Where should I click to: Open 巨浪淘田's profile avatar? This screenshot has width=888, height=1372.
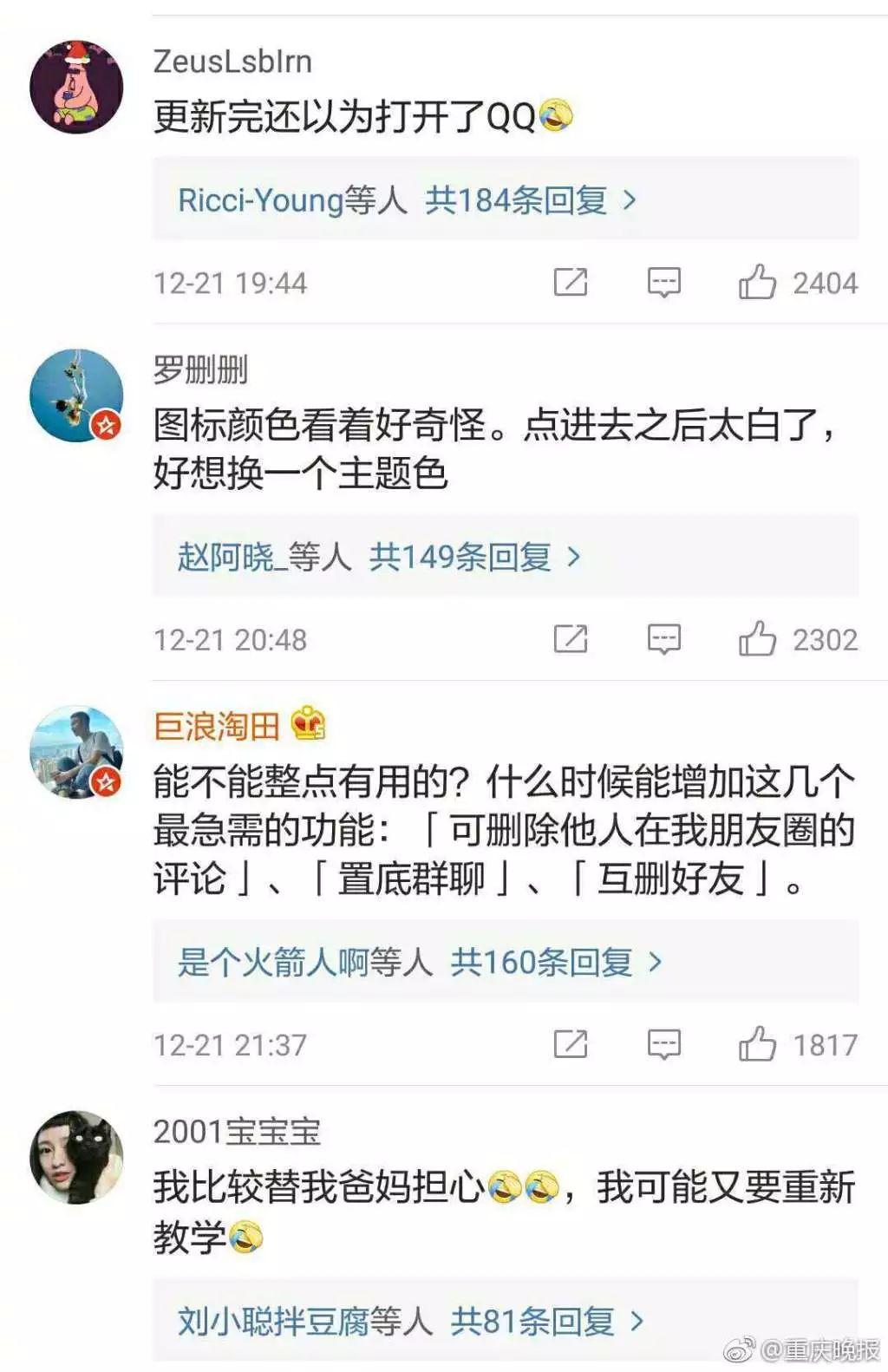point(76,752)
